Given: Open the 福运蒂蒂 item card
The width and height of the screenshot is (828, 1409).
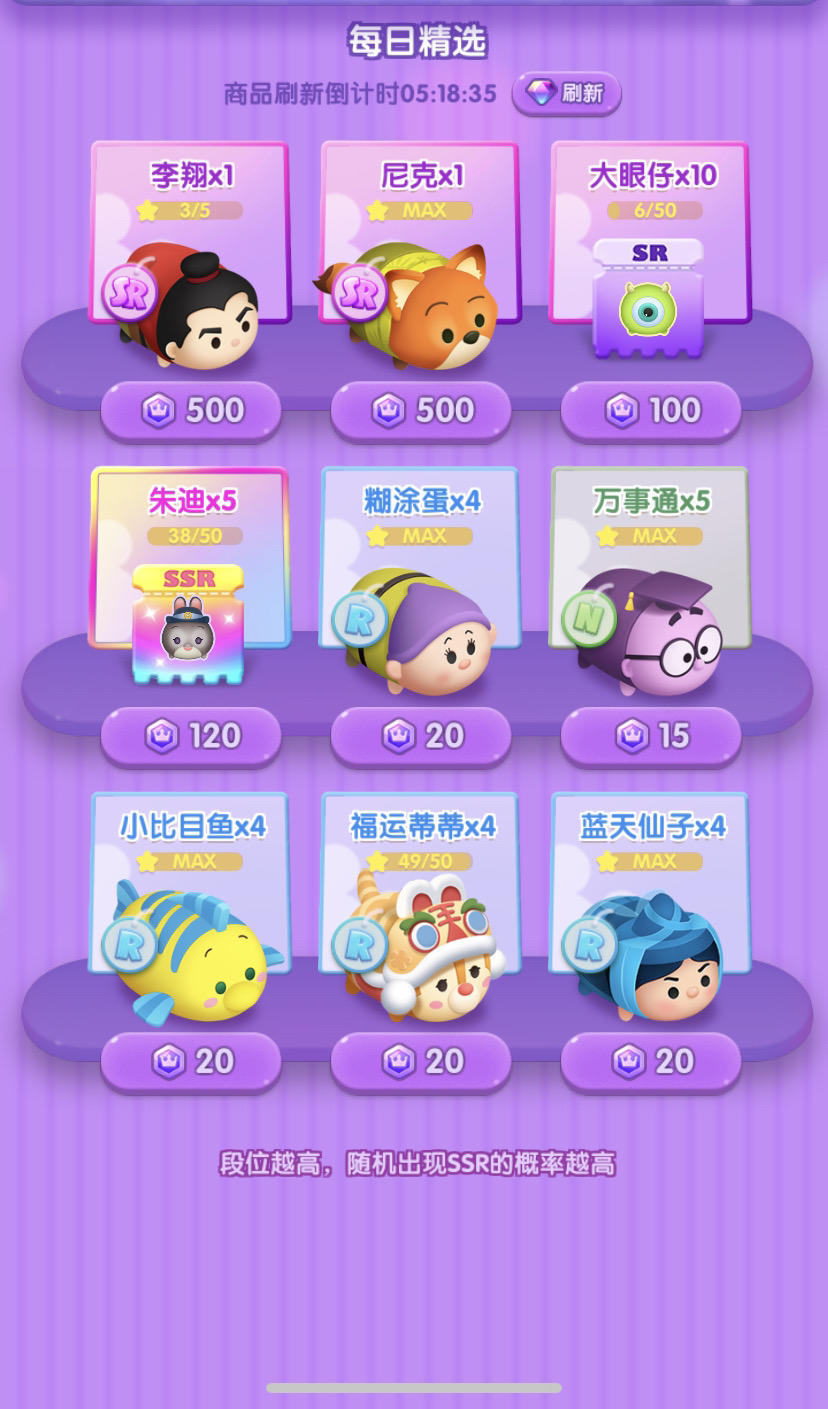Looking at the screenshot, I should click(x=420, y=908).
